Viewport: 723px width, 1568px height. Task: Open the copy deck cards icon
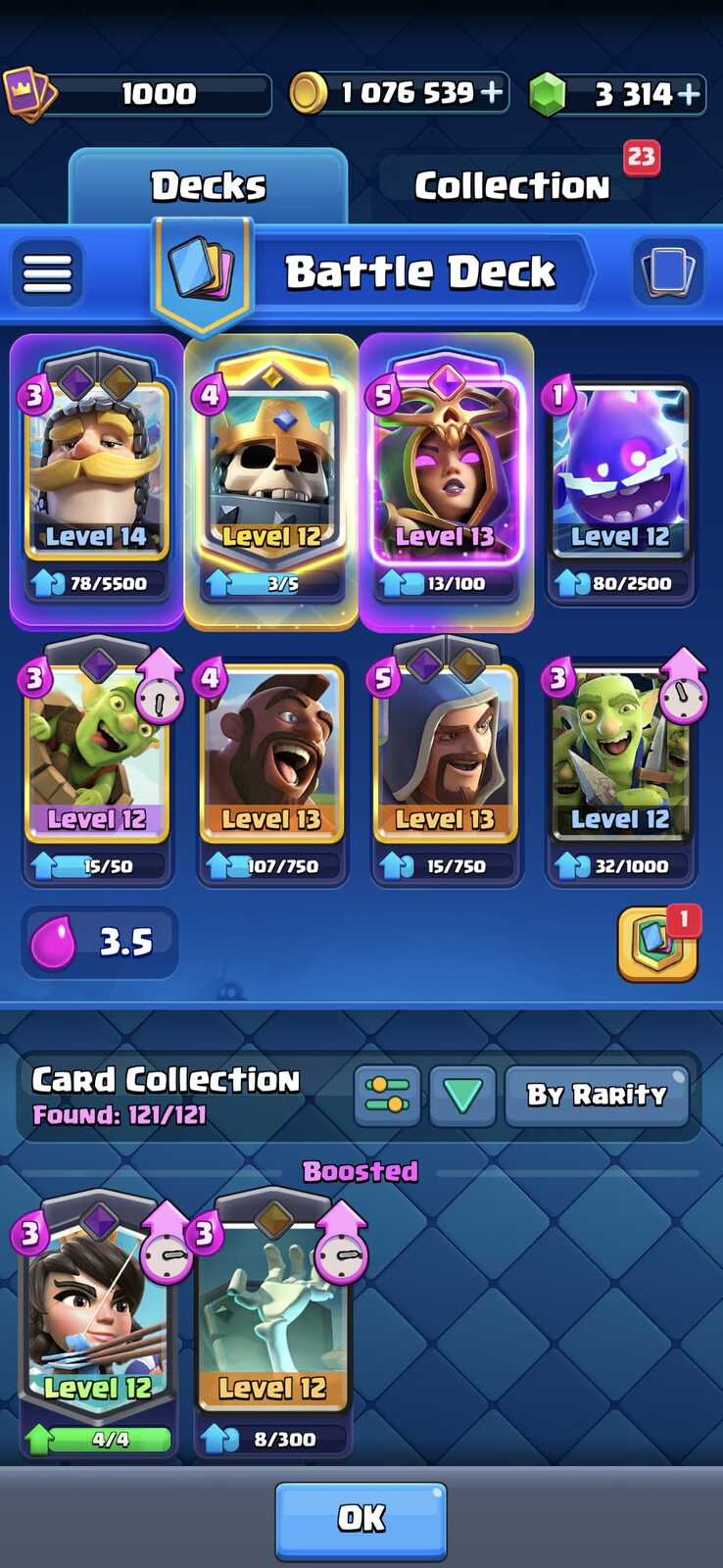click(667, 270)
